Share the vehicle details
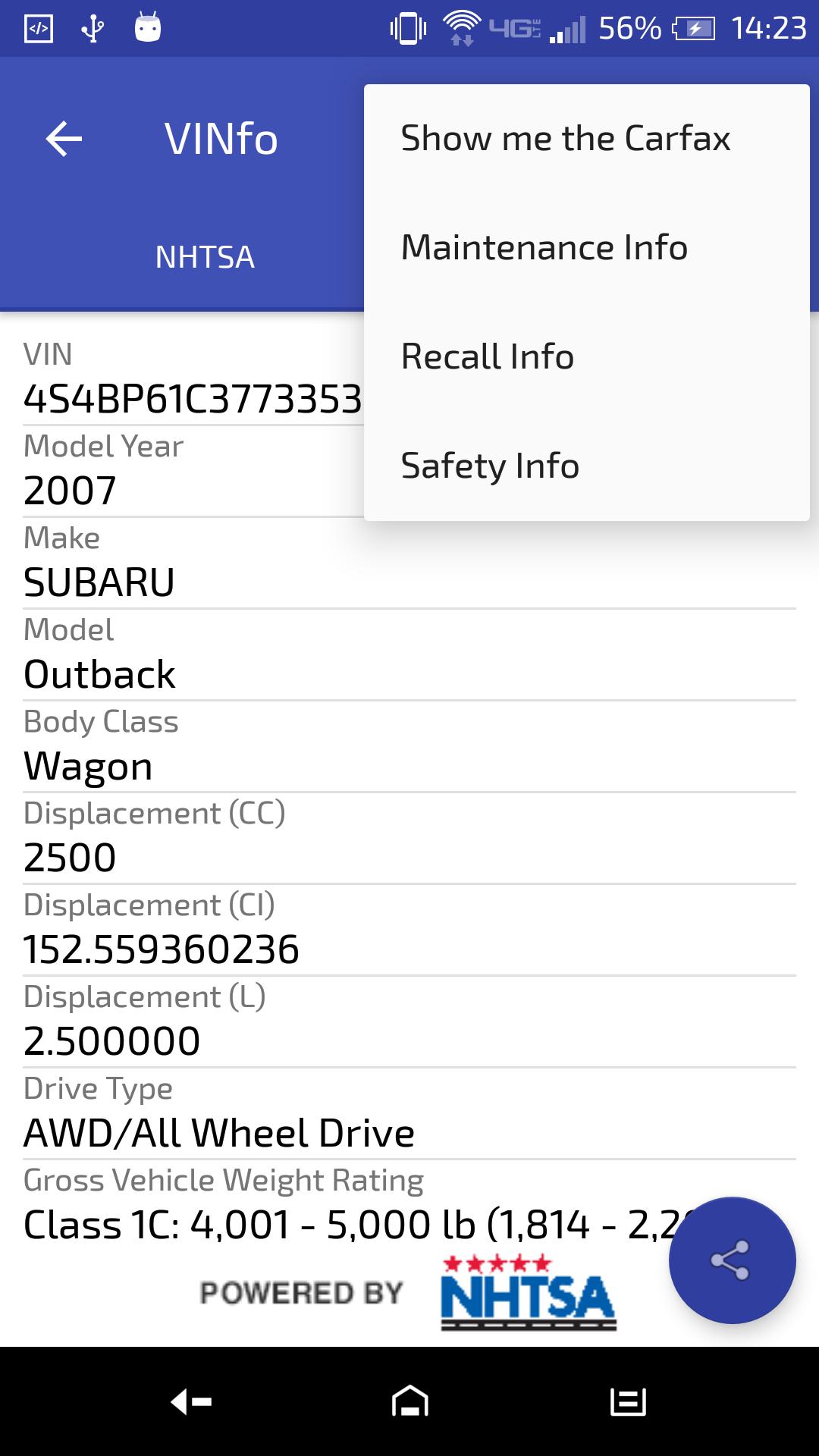The image size is (819, 1456). click(x=731, y=1260)
